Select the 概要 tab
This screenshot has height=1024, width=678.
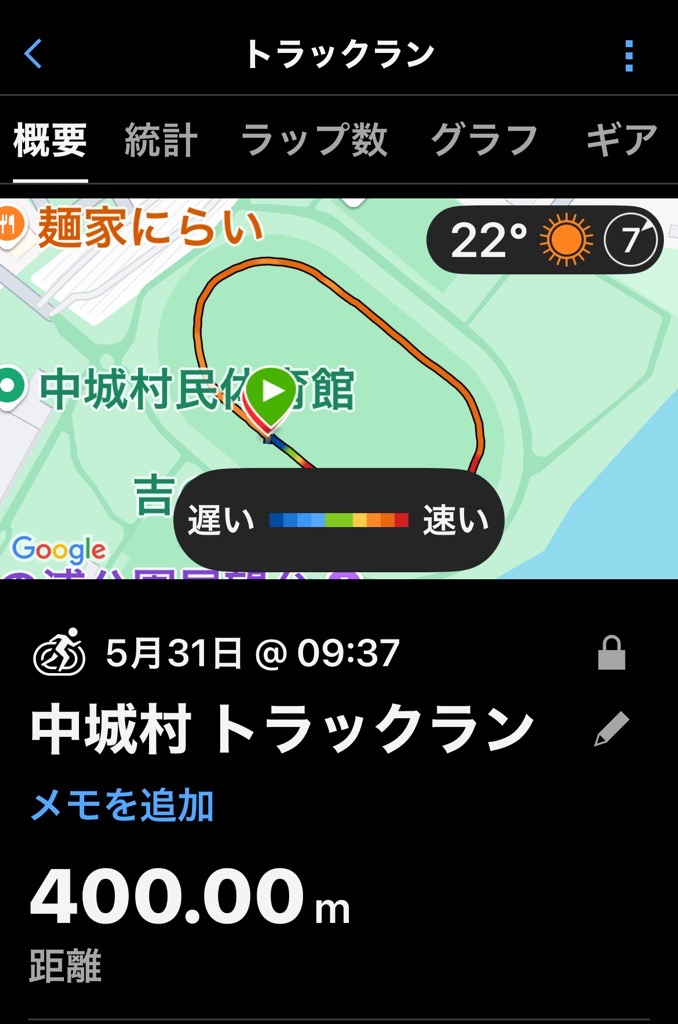50,141
